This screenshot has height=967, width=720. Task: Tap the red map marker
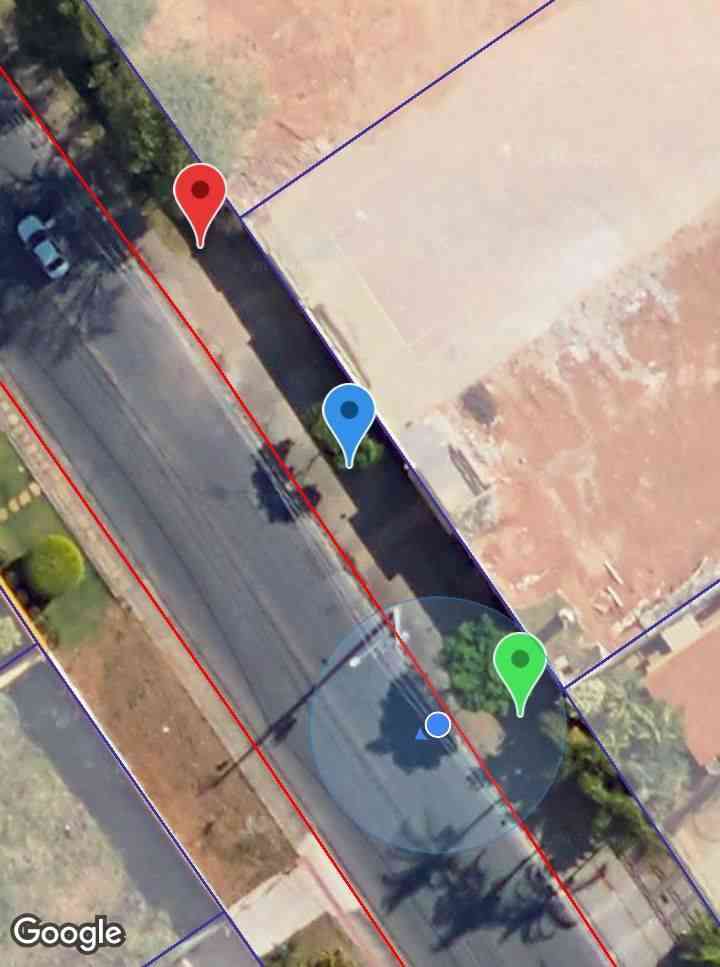200,197
